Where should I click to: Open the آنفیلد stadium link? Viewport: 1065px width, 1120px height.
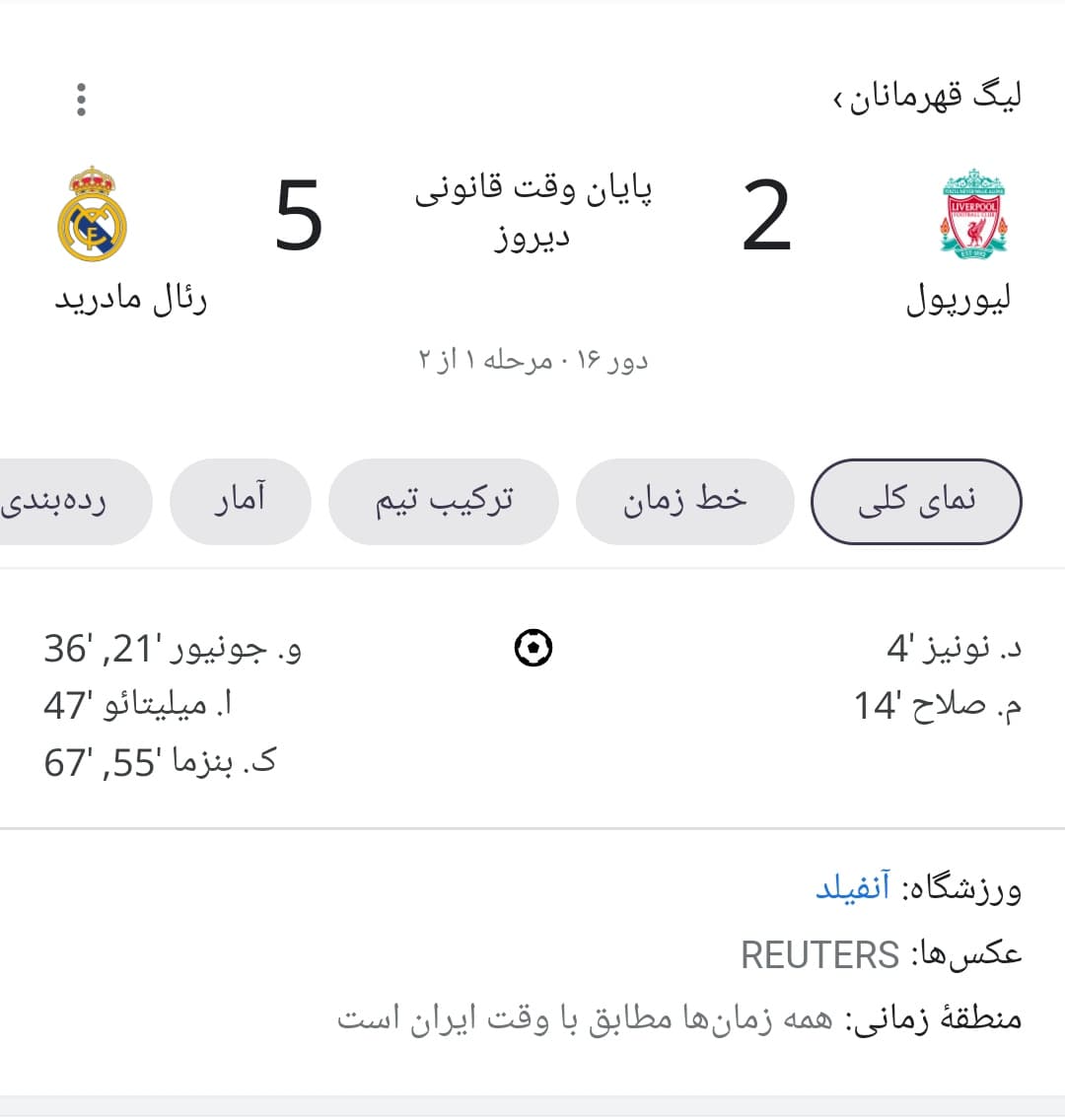pos(852,887)
